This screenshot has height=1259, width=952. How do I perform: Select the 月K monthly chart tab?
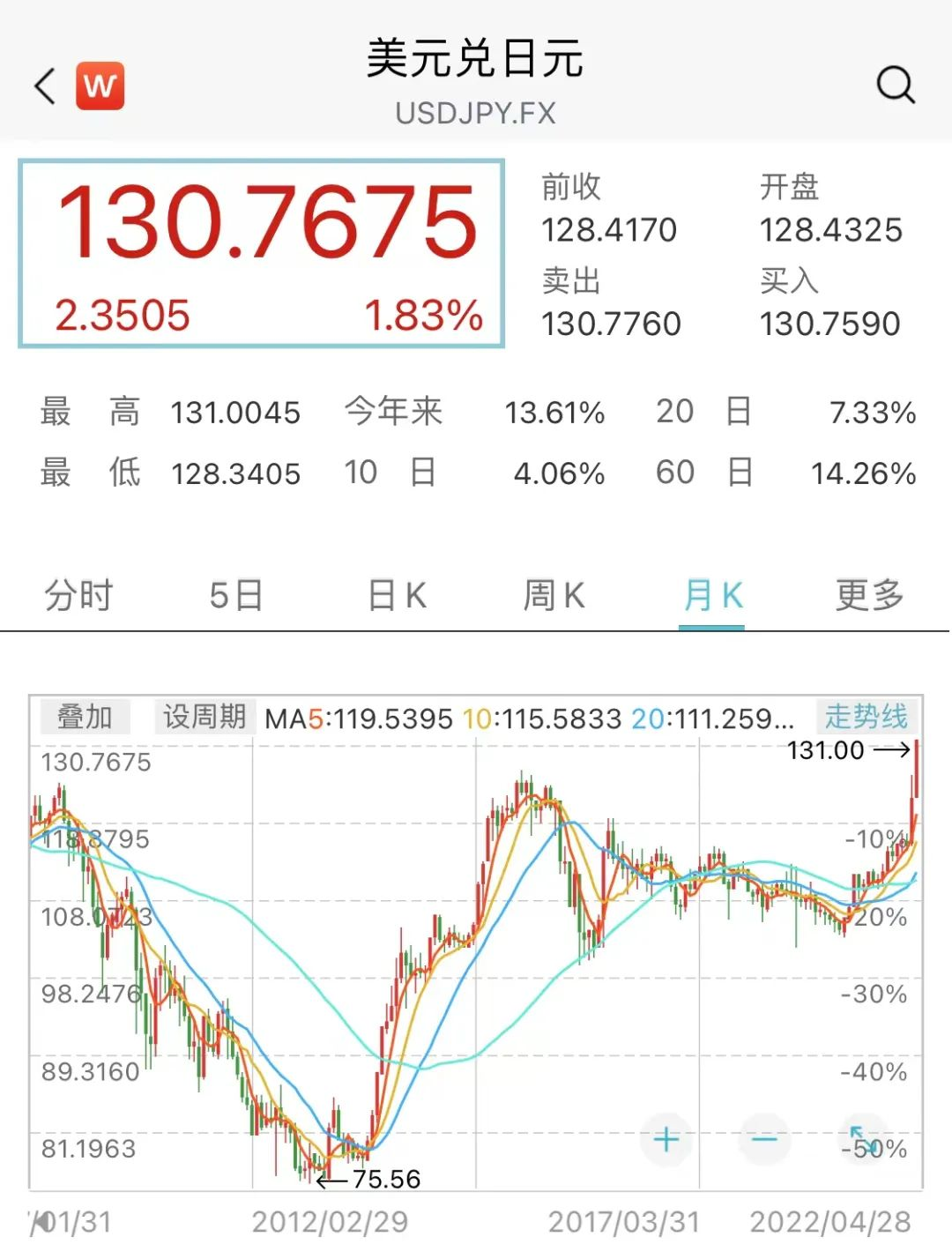(x=712, y=596)
